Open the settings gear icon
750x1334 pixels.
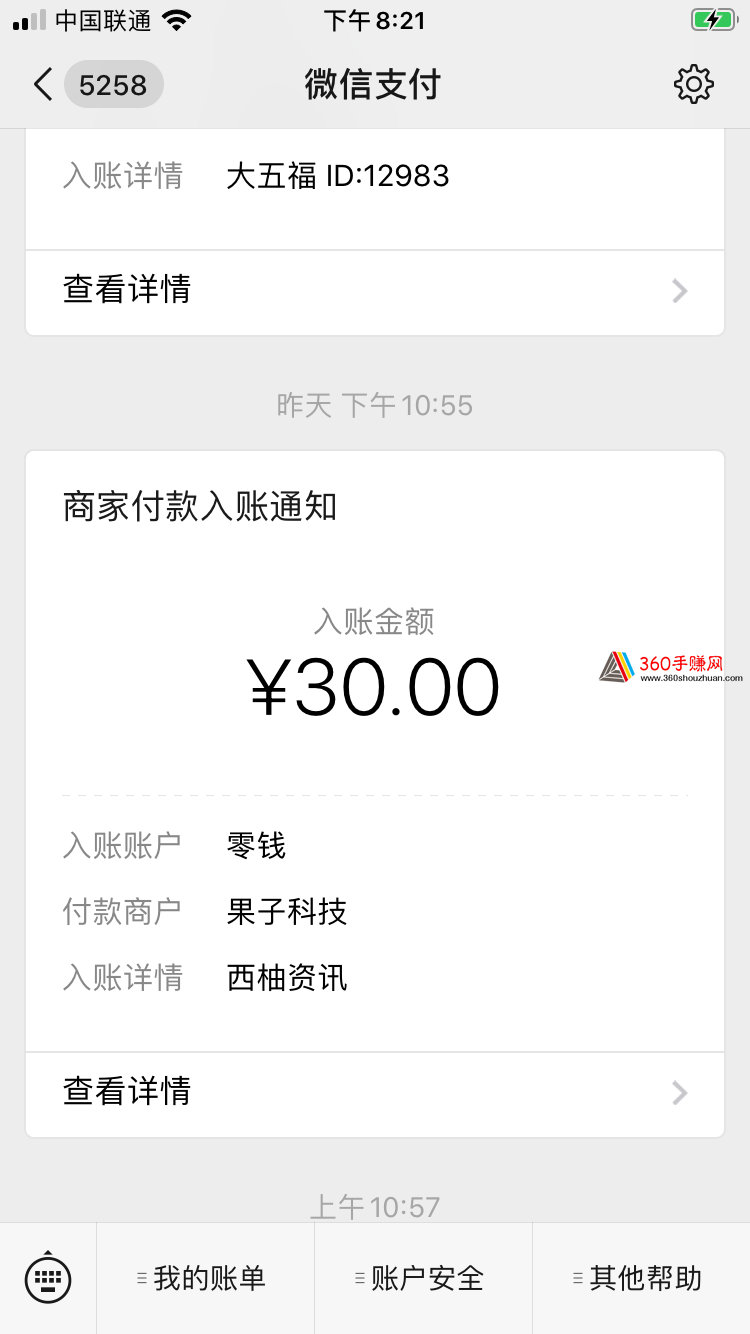(x=694, y=84)
